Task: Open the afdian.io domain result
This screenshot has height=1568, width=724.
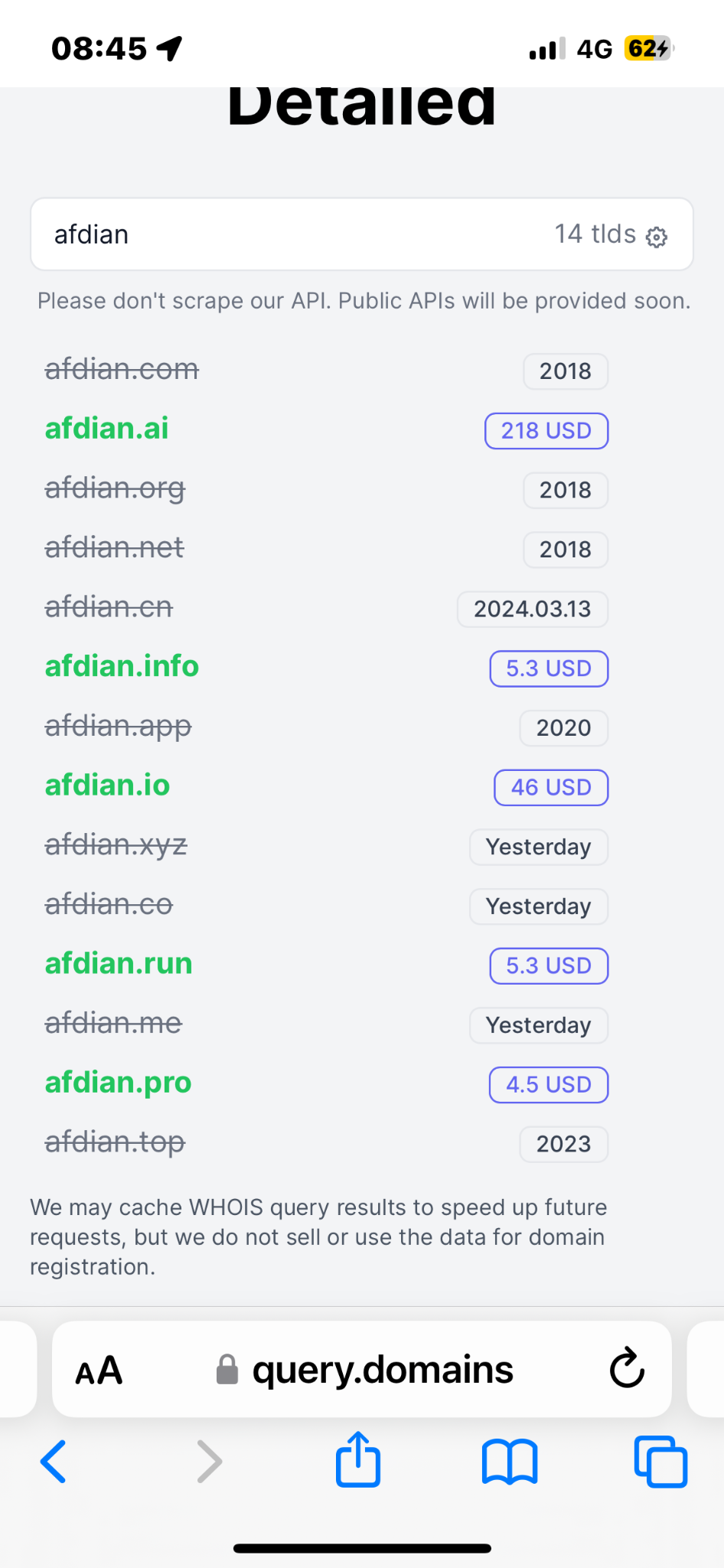Action: point(107,786)
